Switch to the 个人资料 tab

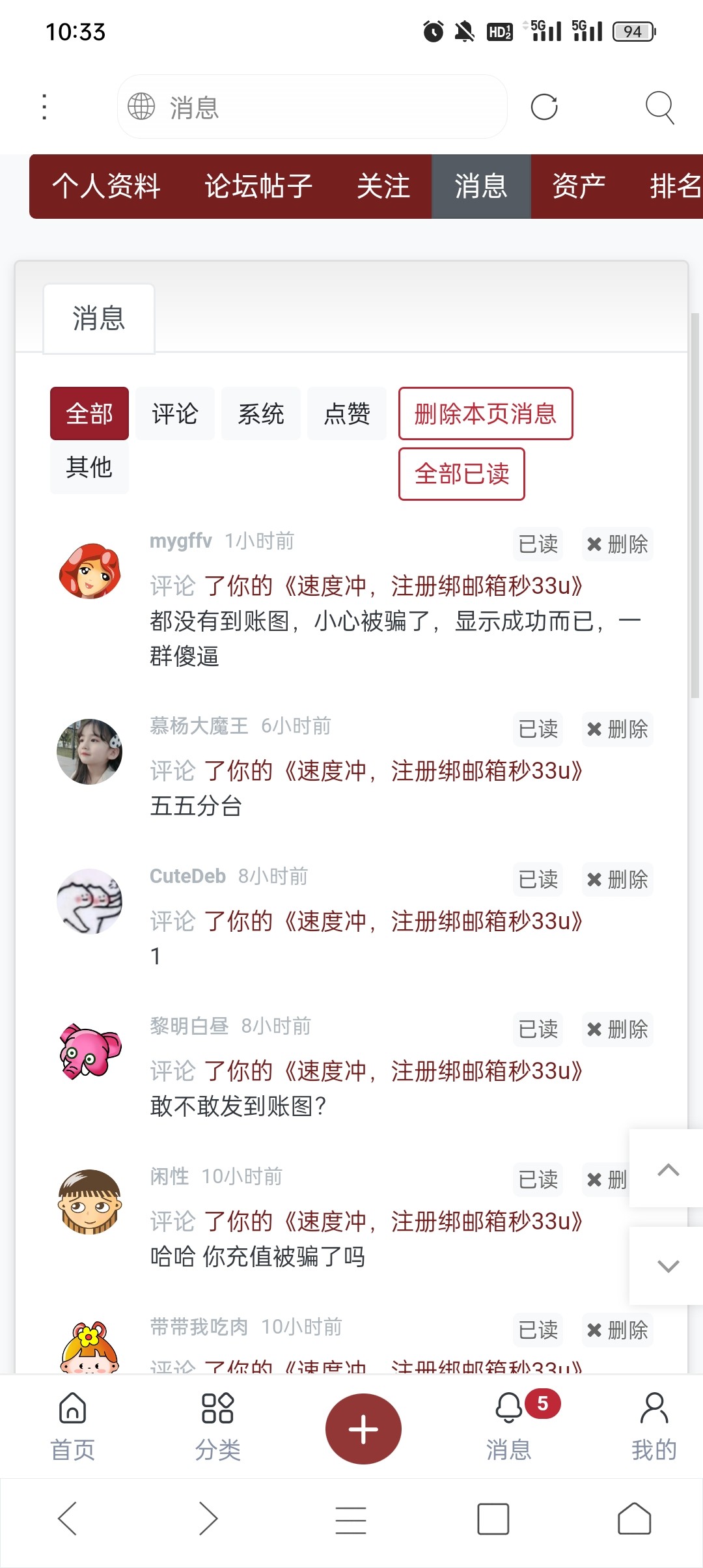click(106, 186)
